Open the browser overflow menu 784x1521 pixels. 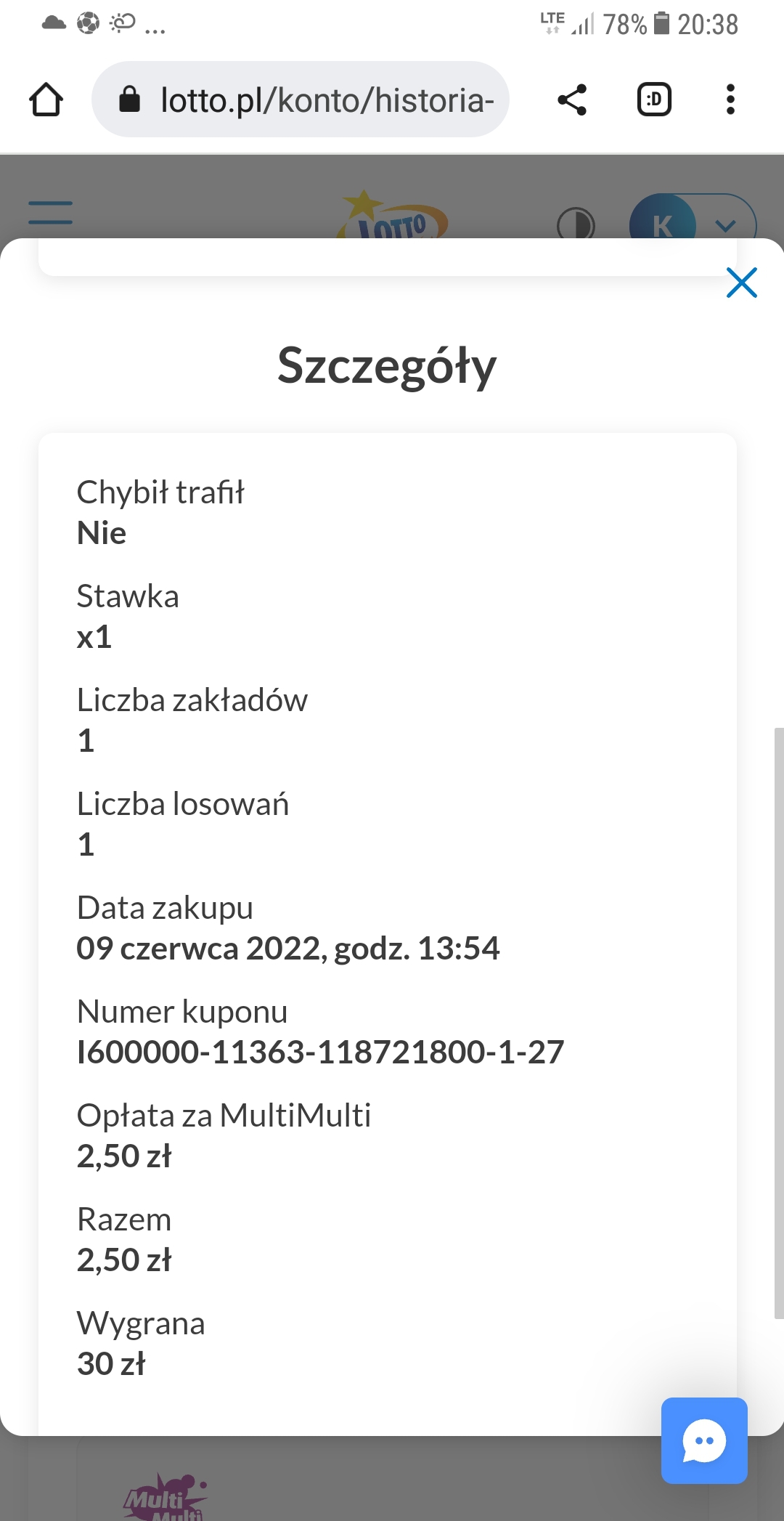(x=730, y=100)
